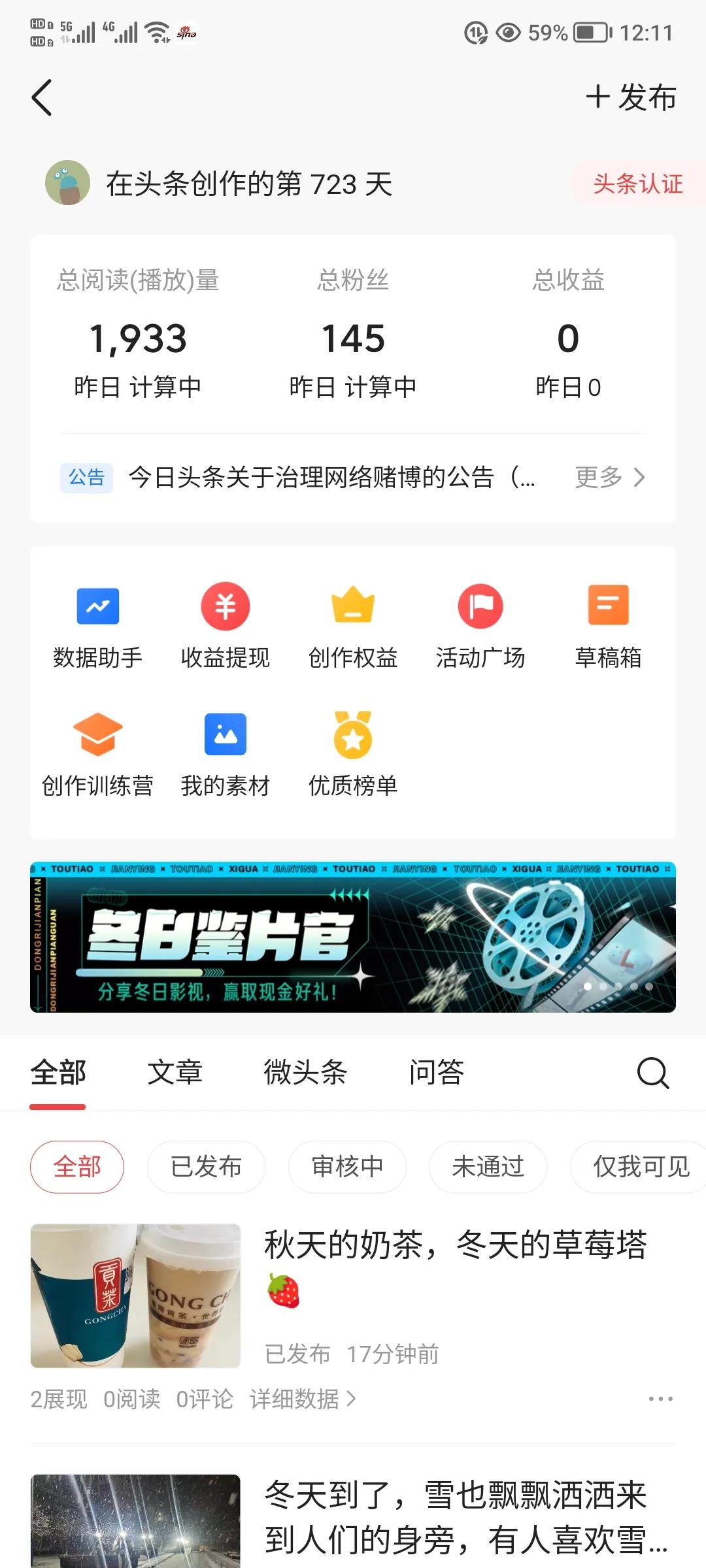Open 创作权益 via the crown icon
Viewport: 706px width, 1568px height.
tap(352, 624)
